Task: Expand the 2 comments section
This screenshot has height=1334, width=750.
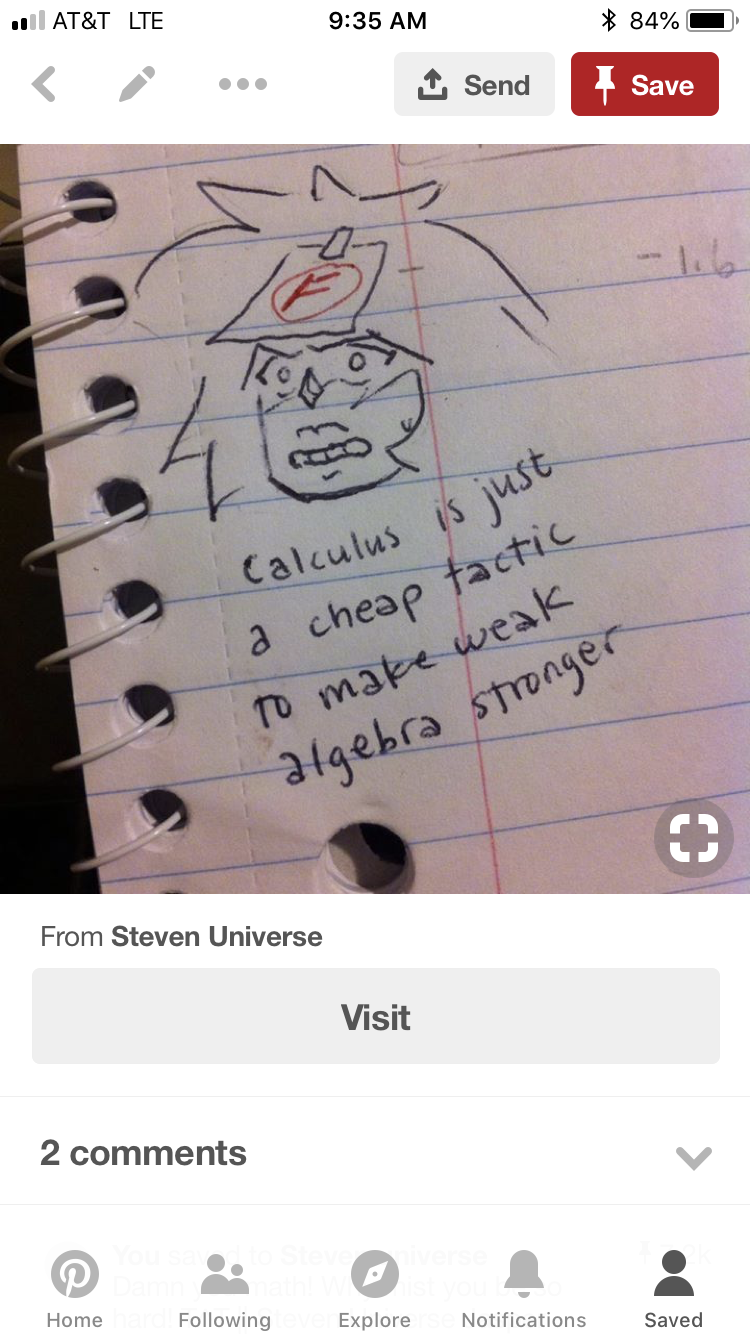Action: tap(693, 1157)
